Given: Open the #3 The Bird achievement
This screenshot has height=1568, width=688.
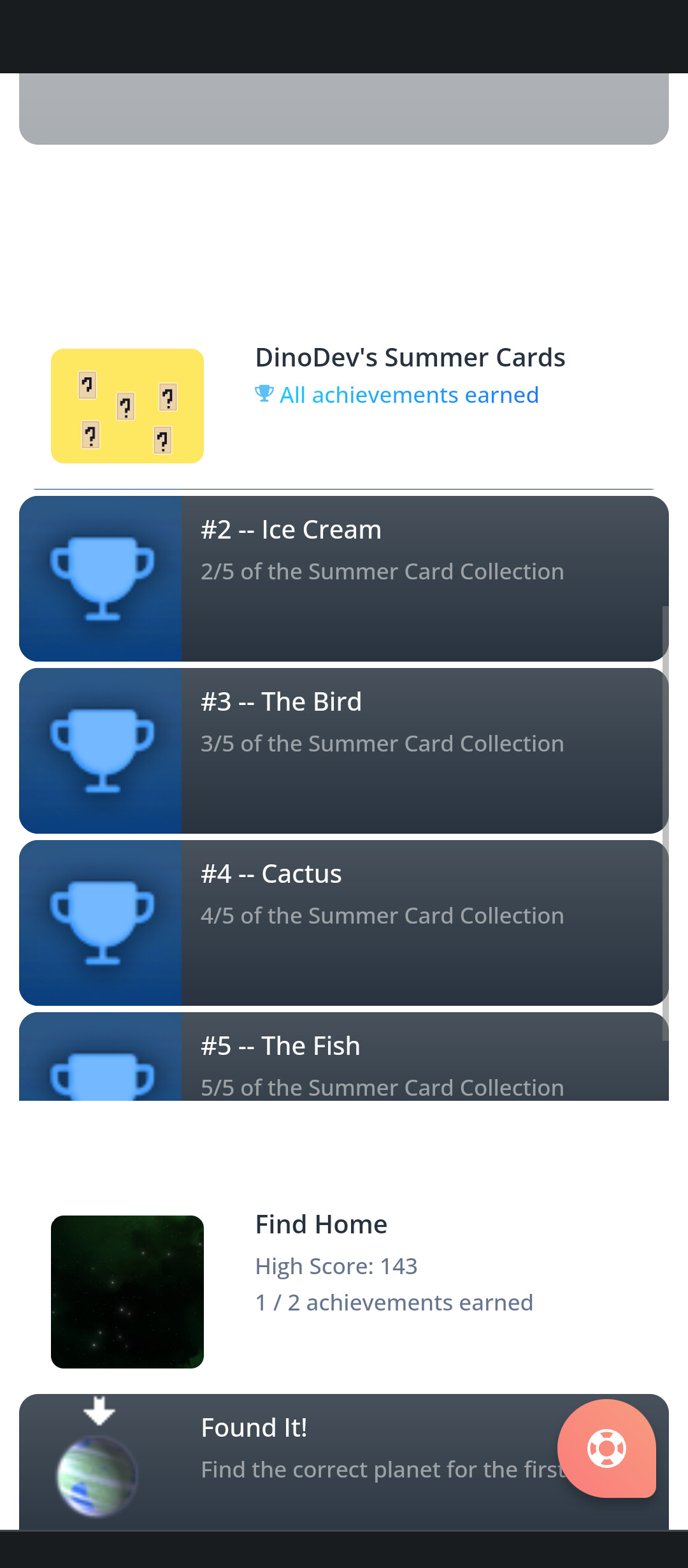Looking at the screenshot, I should 344,751.
